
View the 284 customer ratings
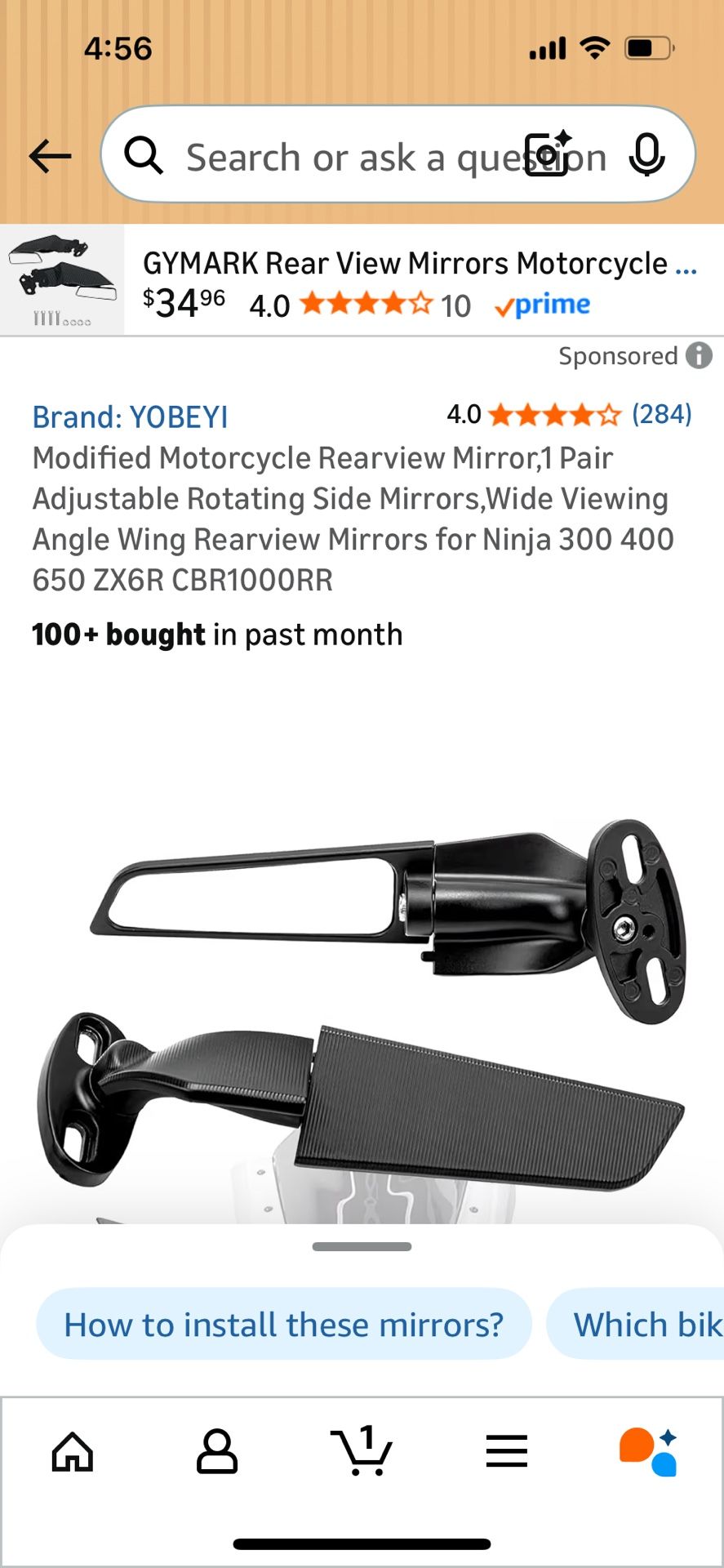click(661, 415)
